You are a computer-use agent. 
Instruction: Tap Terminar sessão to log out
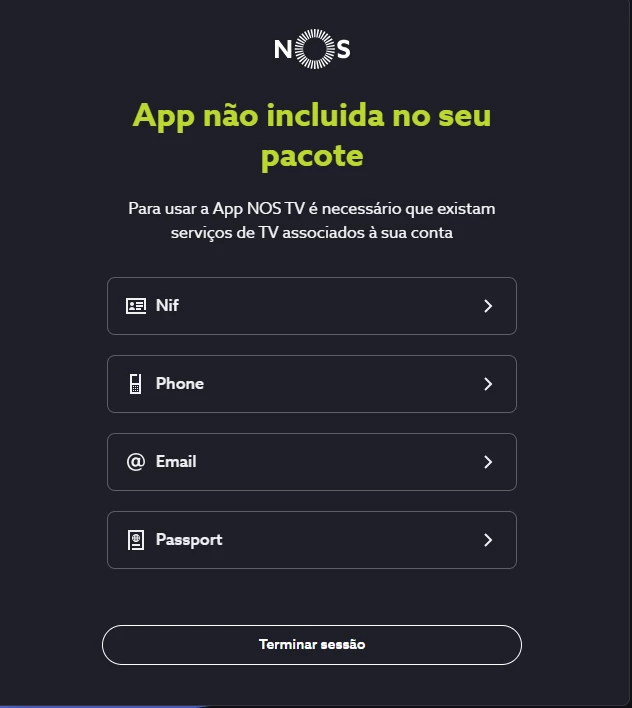[311, 645]
